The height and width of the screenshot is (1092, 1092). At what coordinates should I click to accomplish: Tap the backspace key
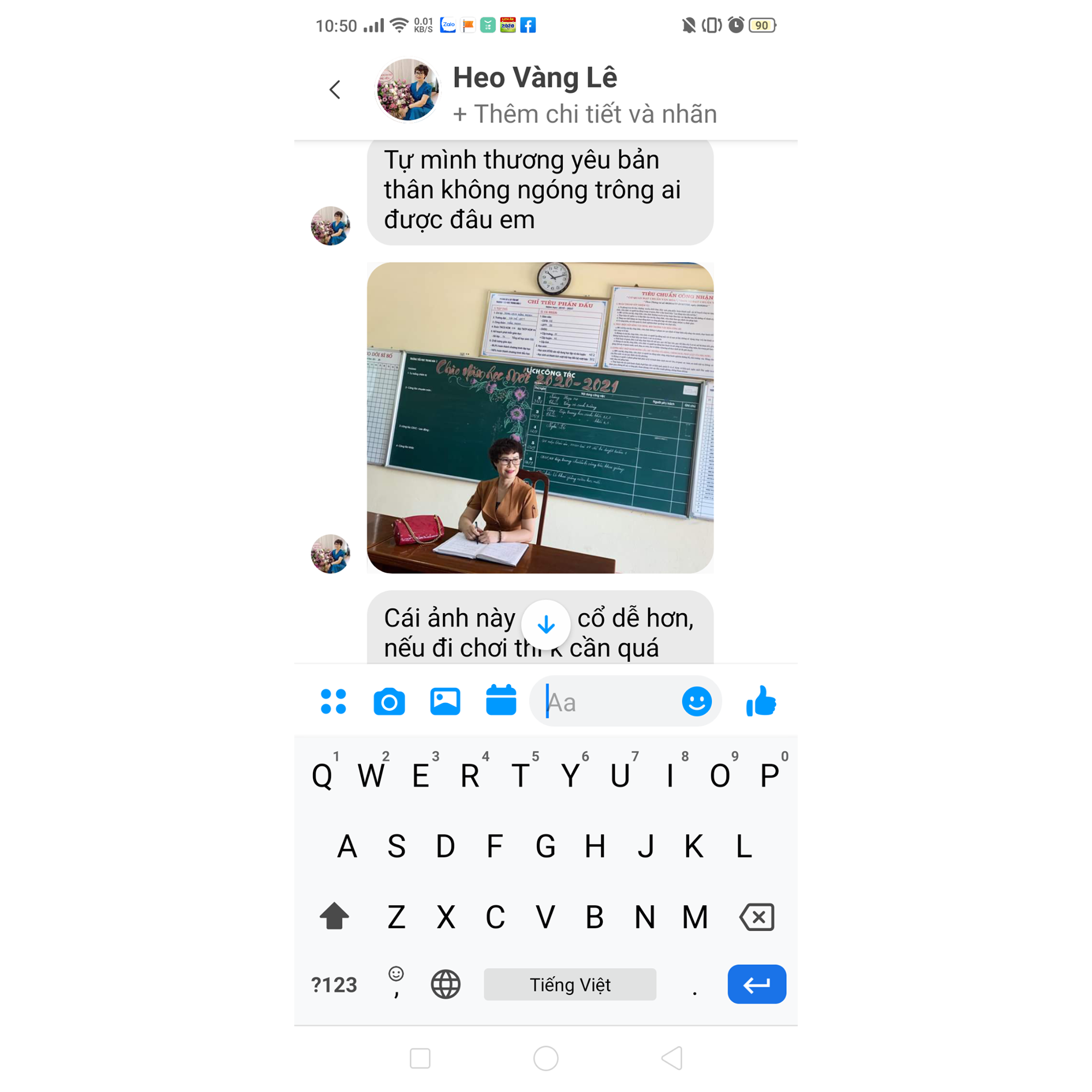pyautogui.click(x=756, y=916)
